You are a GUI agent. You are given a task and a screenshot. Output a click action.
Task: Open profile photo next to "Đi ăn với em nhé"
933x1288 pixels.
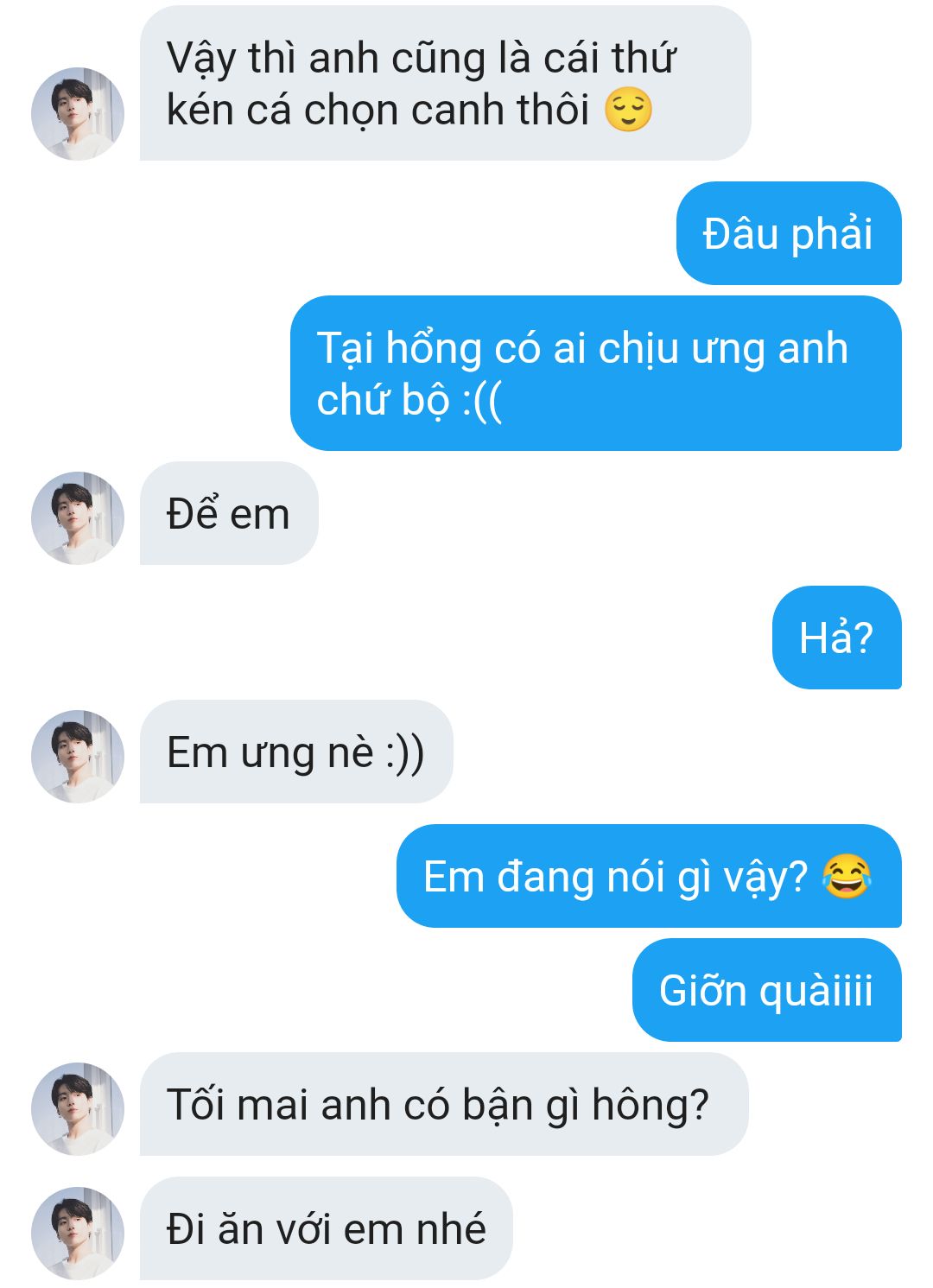(78, 1234)
